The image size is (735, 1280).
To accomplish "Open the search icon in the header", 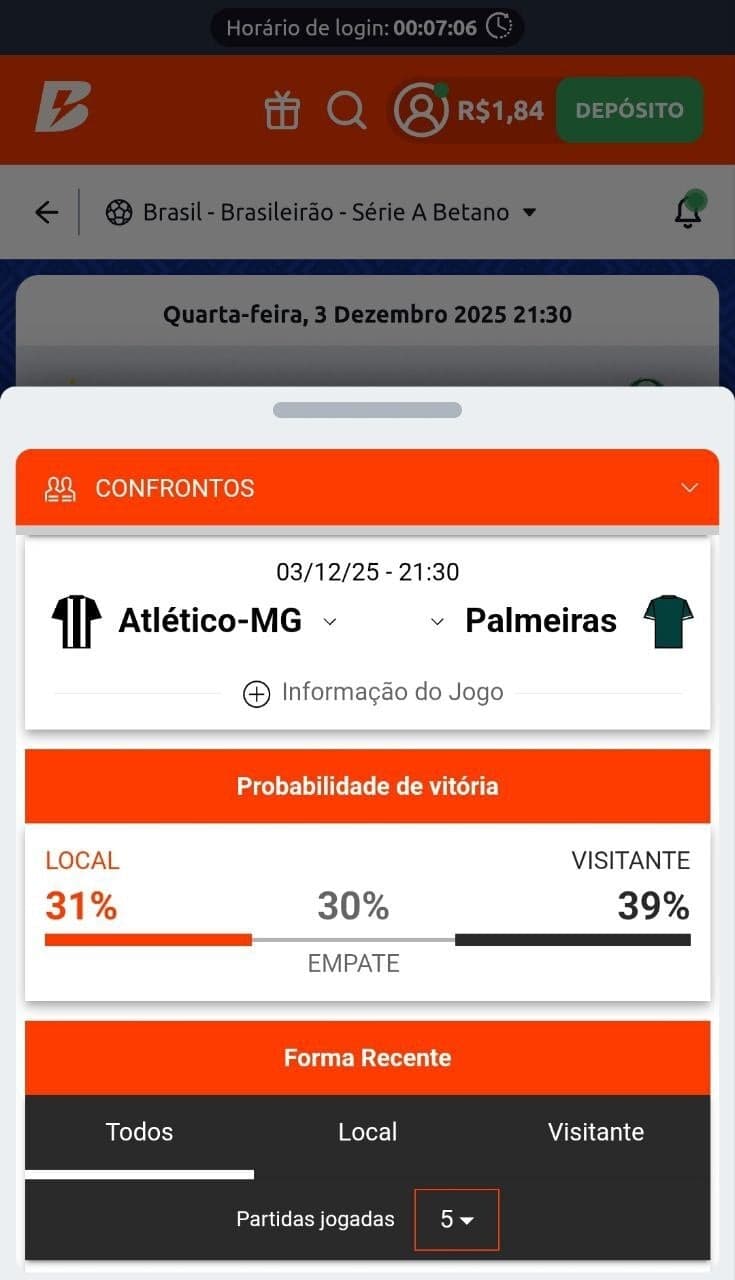I will tap(346, 110).
